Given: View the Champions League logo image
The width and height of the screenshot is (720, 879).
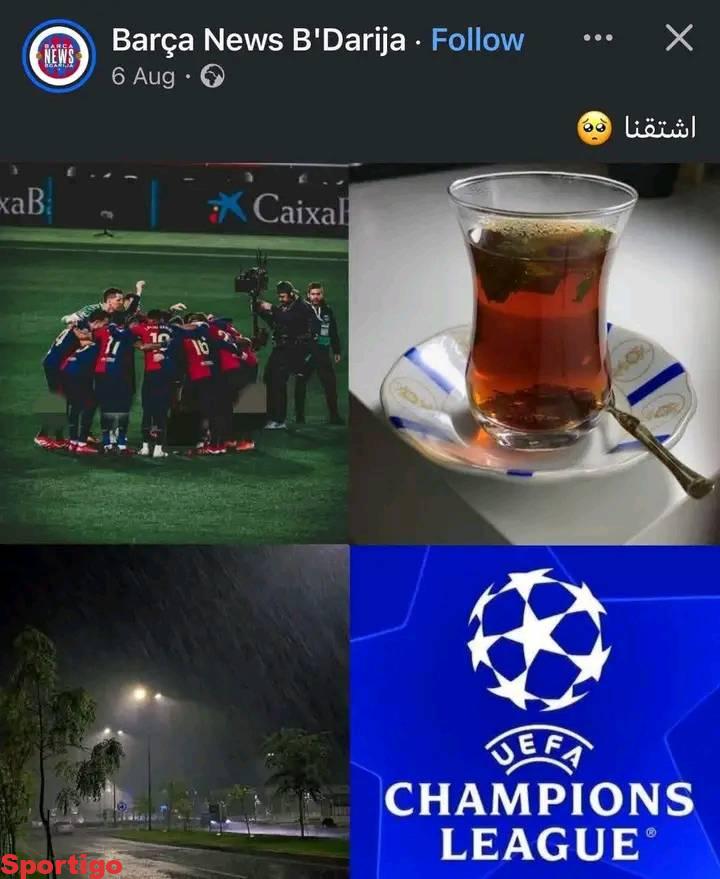Looking at the screenshot, I should coord(535,711).
